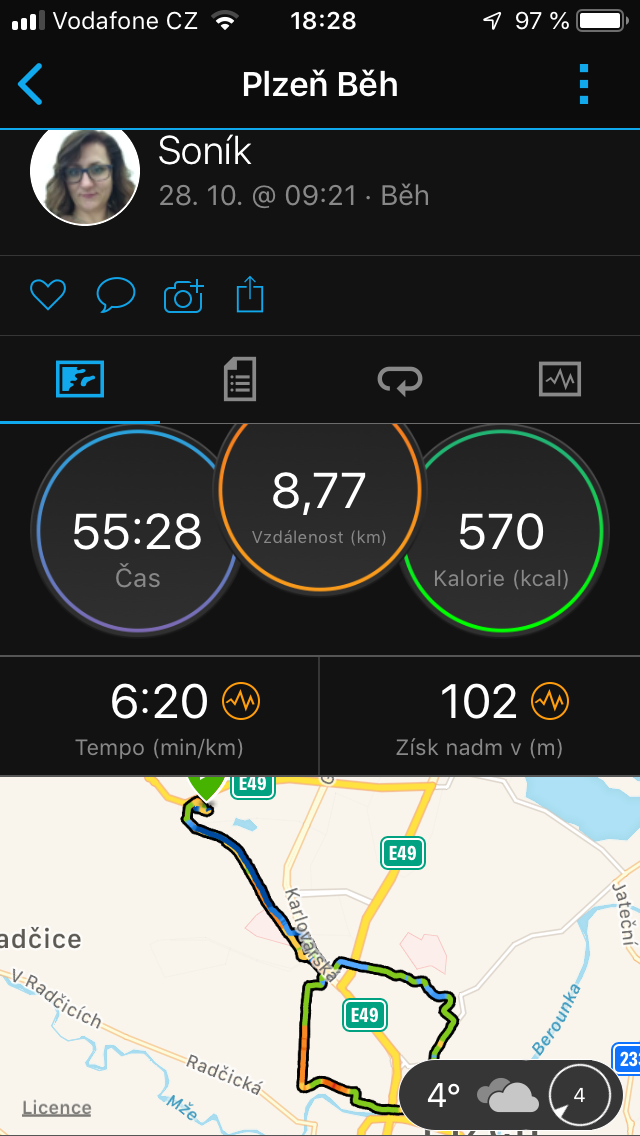The height and width of the screenshot is (1136, 640).
Task: Select the overview map tab
Action: (80, 379)
